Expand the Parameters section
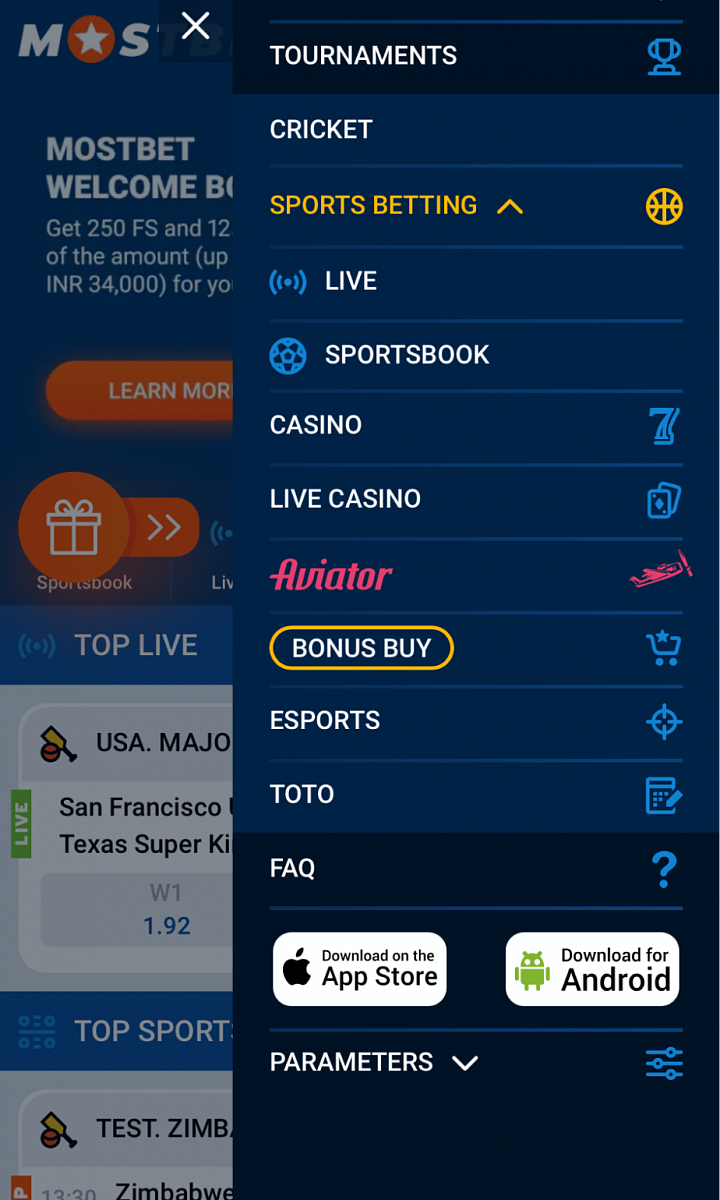720x1200 pixels. [x=374, y=1062]
